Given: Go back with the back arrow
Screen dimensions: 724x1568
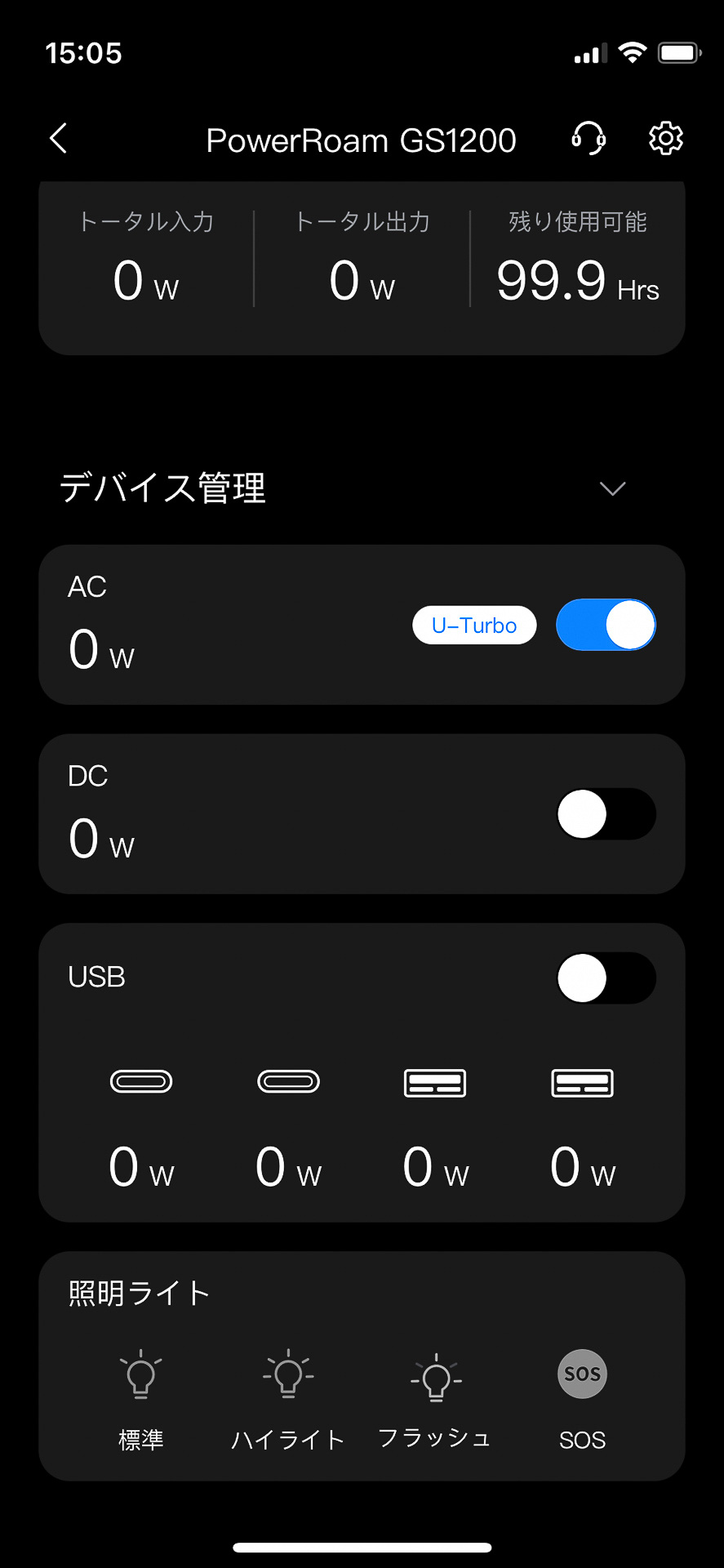Looking at the screenshot, I should [x=57, y=139].
